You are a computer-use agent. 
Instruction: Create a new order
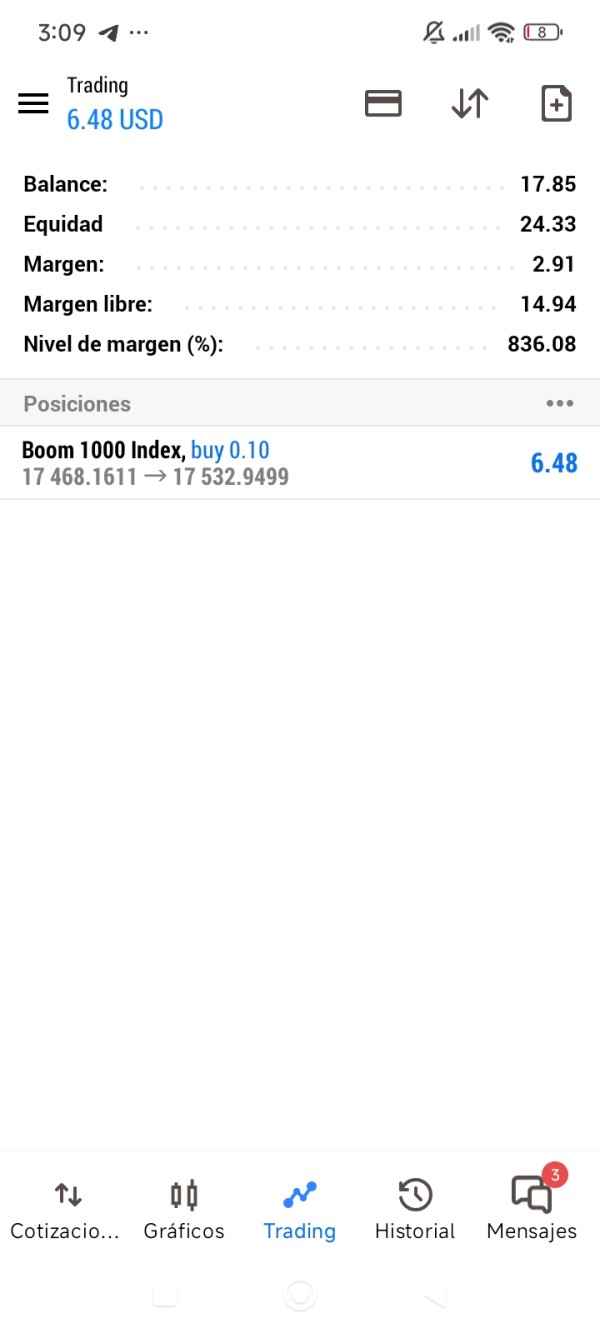coord(556,104)
